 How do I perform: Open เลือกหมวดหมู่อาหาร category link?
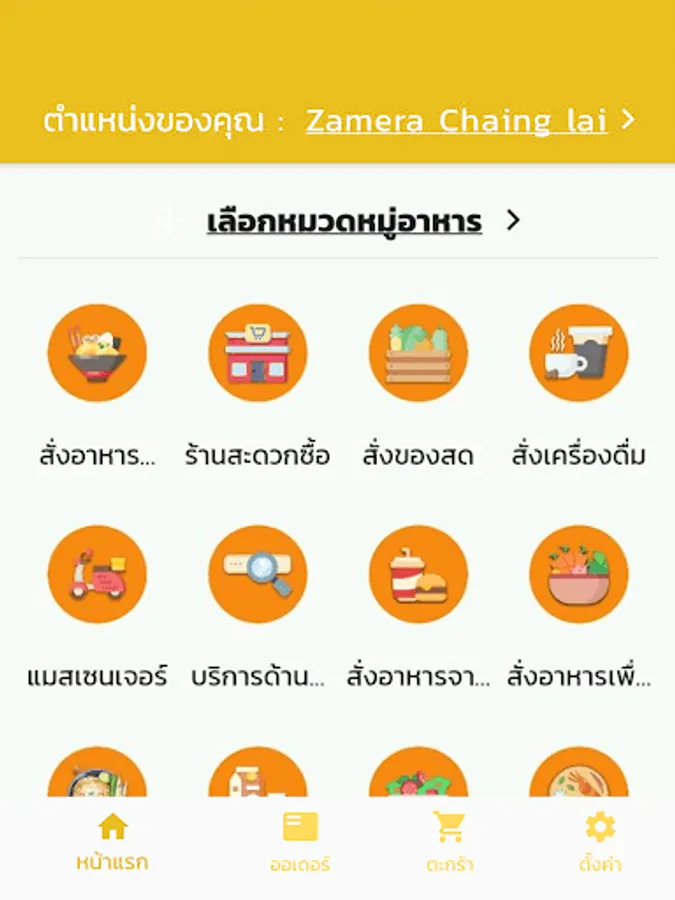pos(344,221)
